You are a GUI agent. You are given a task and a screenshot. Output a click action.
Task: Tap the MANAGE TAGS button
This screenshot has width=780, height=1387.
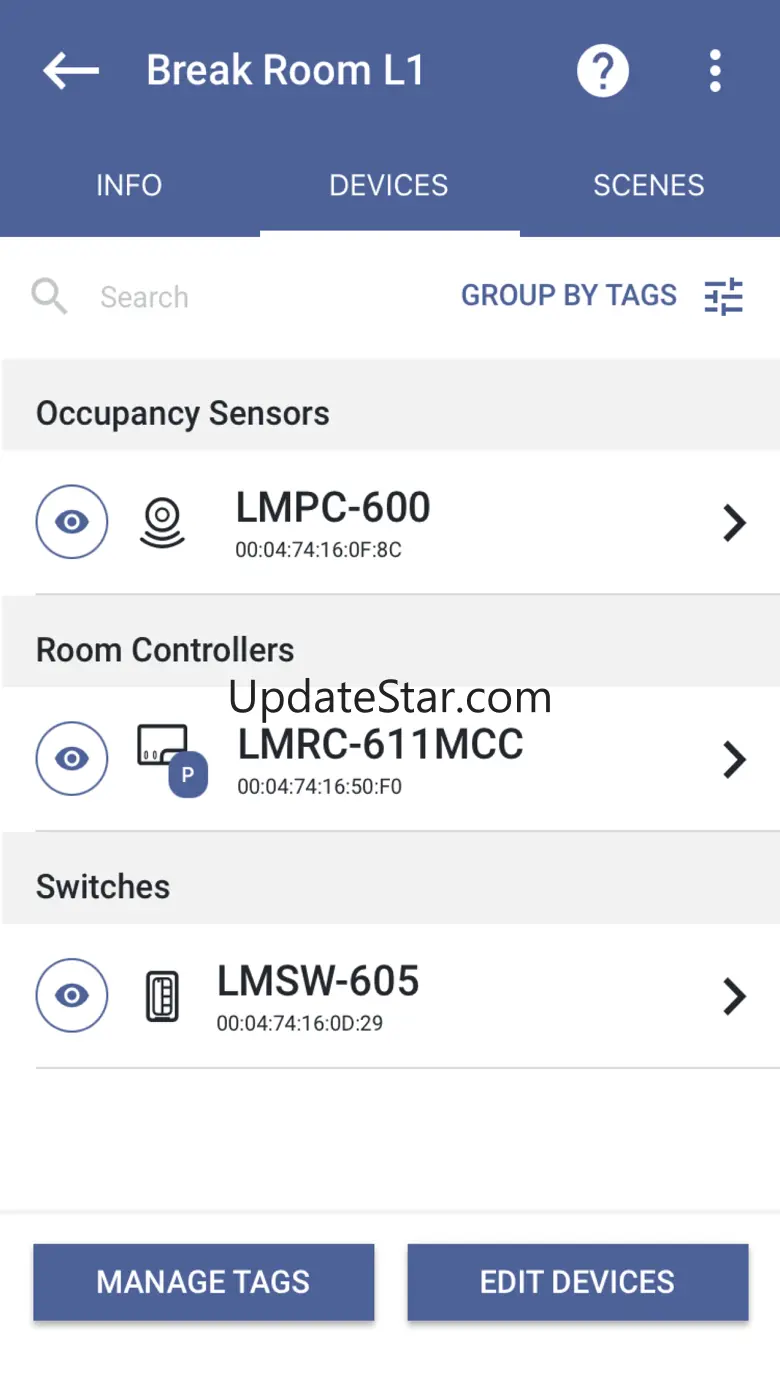(204, 1282)
